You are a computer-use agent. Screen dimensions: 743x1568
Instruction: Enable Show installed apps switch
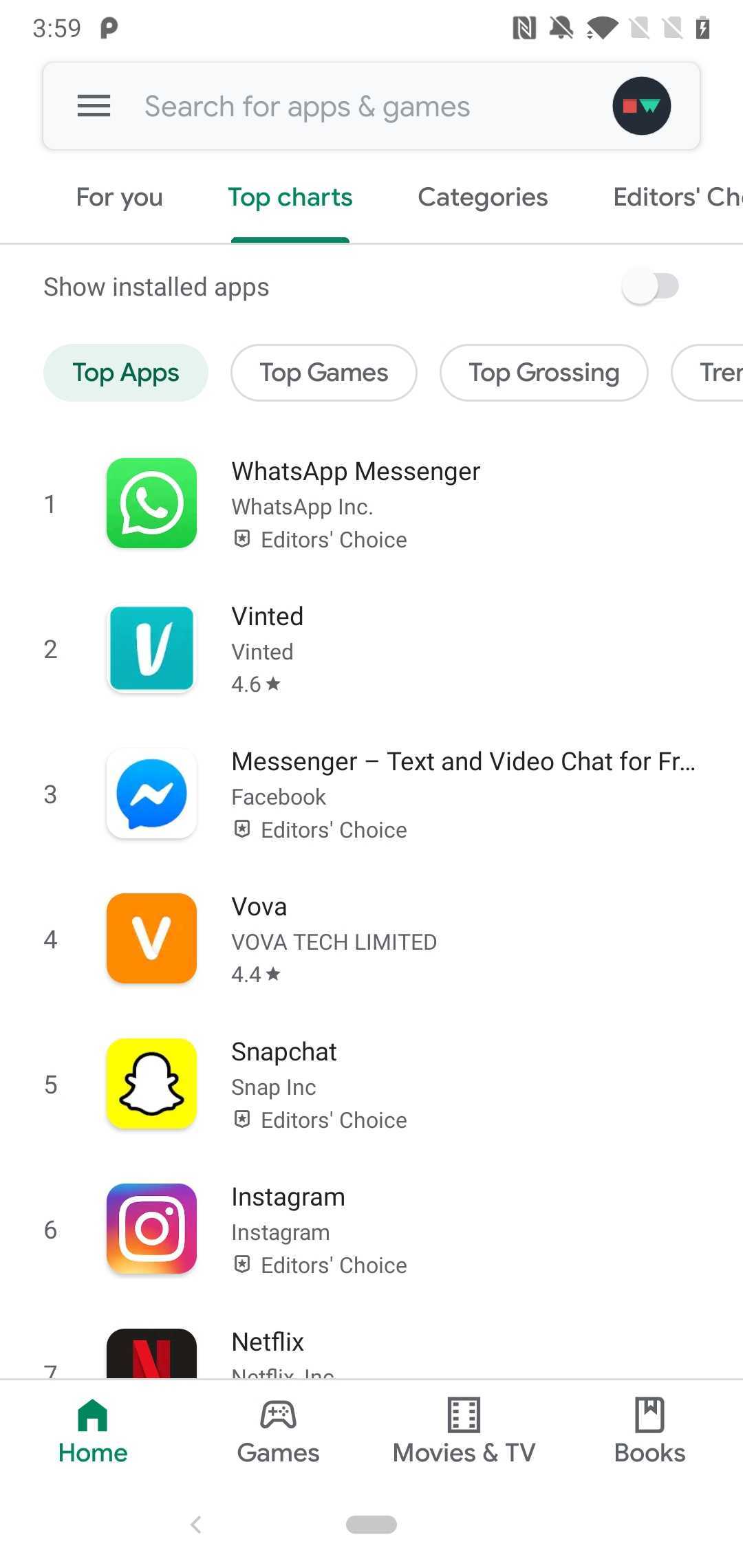coord(650,286)
